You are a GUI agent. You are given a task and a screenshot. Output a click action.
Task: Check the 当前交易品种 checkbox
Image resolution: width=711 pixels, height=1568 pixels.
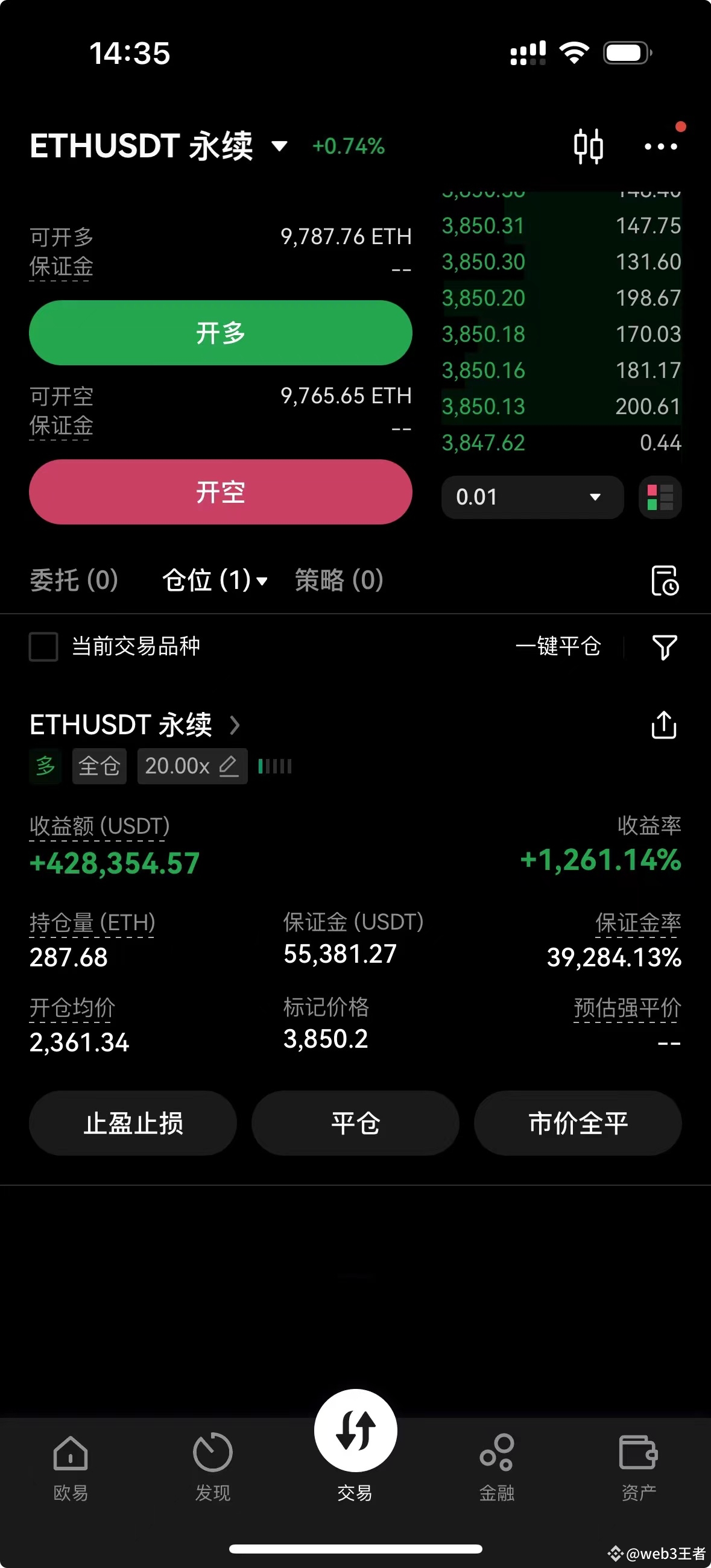pyautogui.click(x=44, y=646)
